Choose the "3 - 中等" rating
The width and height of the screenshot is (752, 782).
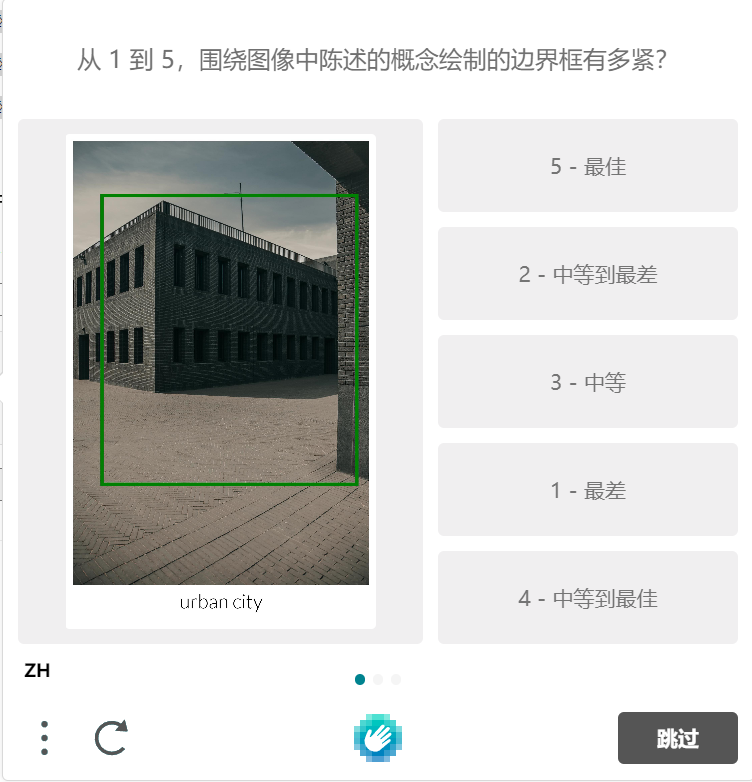click(587, 381)
